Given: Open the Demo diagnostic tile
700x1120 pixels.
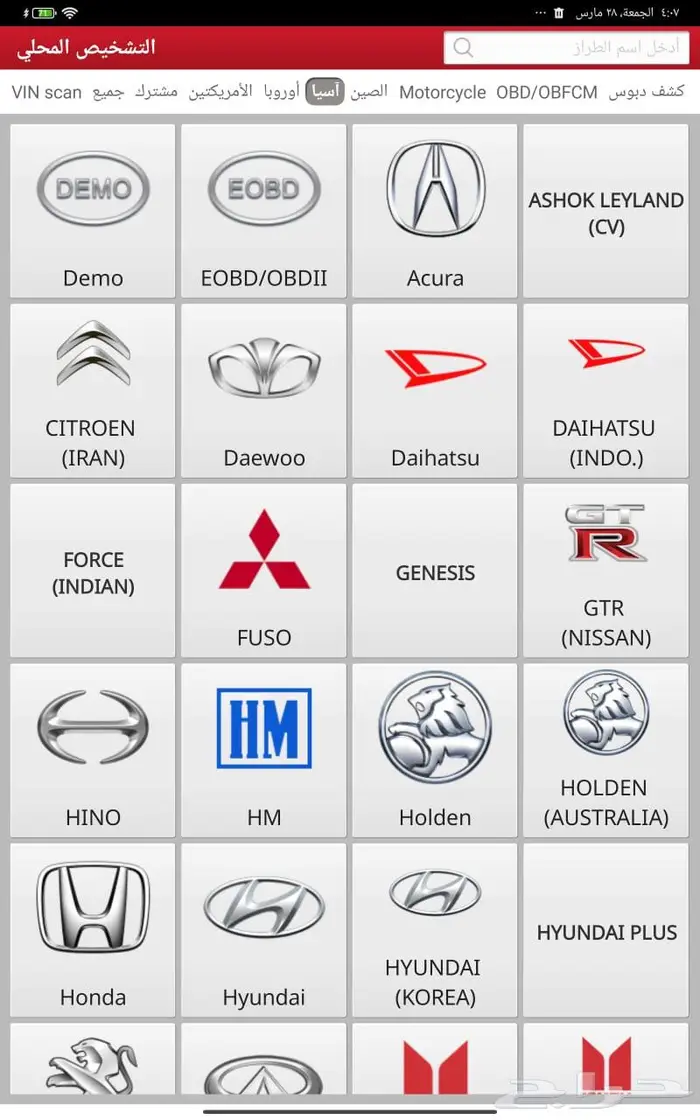Looking at the screenshot, I should tap(93, 211).
